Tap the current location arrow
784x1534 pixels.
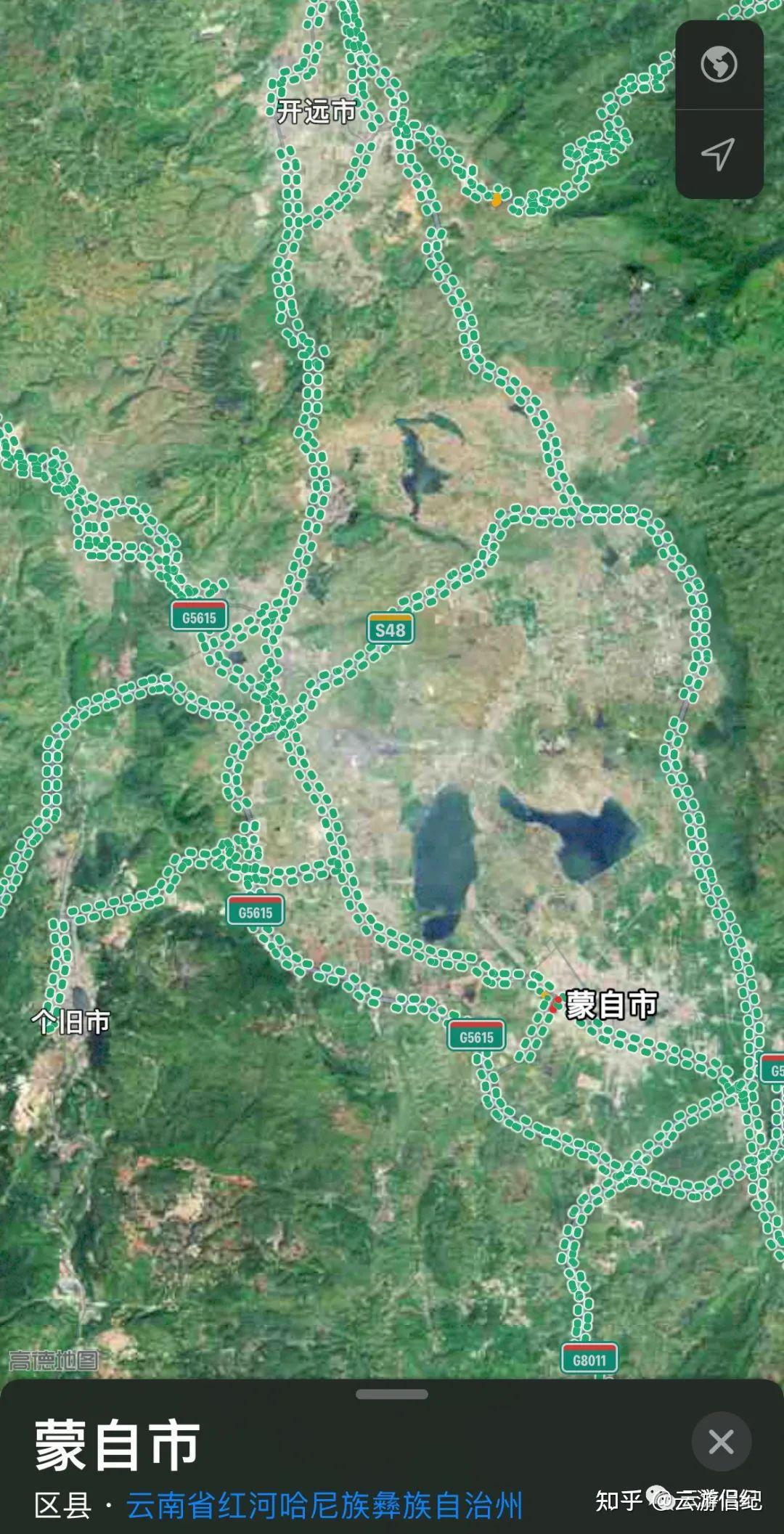tap(719, 153)
